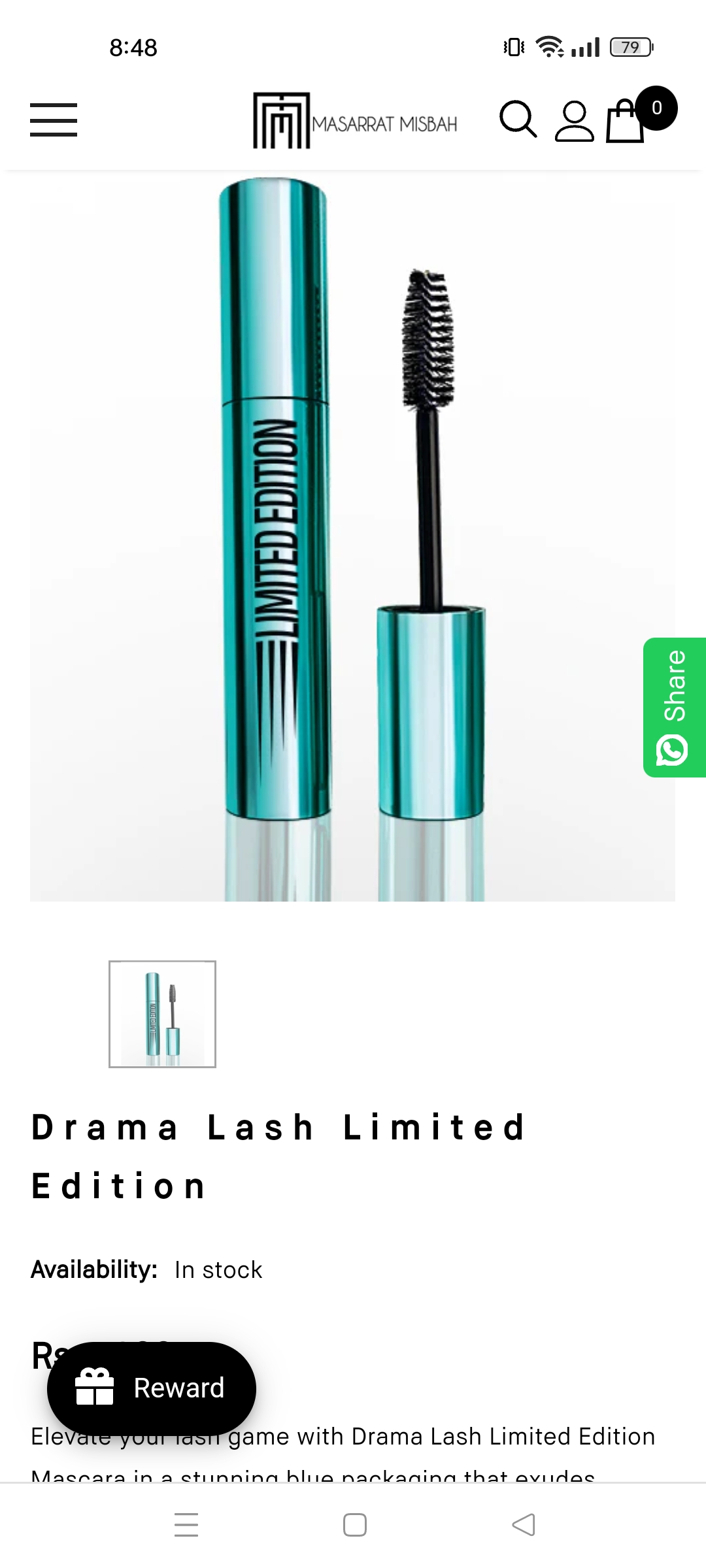
Task: Go back using system back button
Action: point(523,1525)
